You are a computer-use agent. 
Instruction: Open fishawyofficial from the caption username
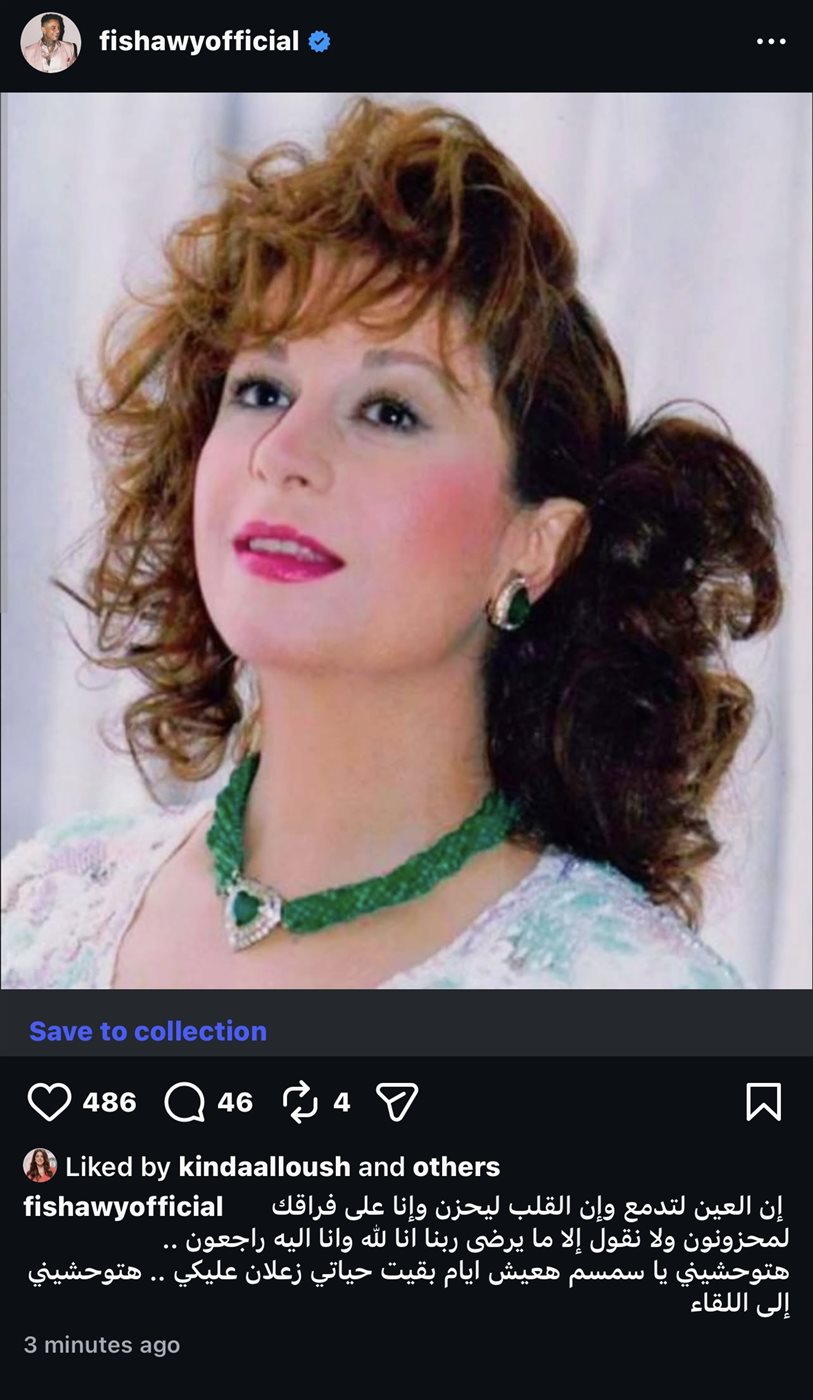[x=123, y=1205]
